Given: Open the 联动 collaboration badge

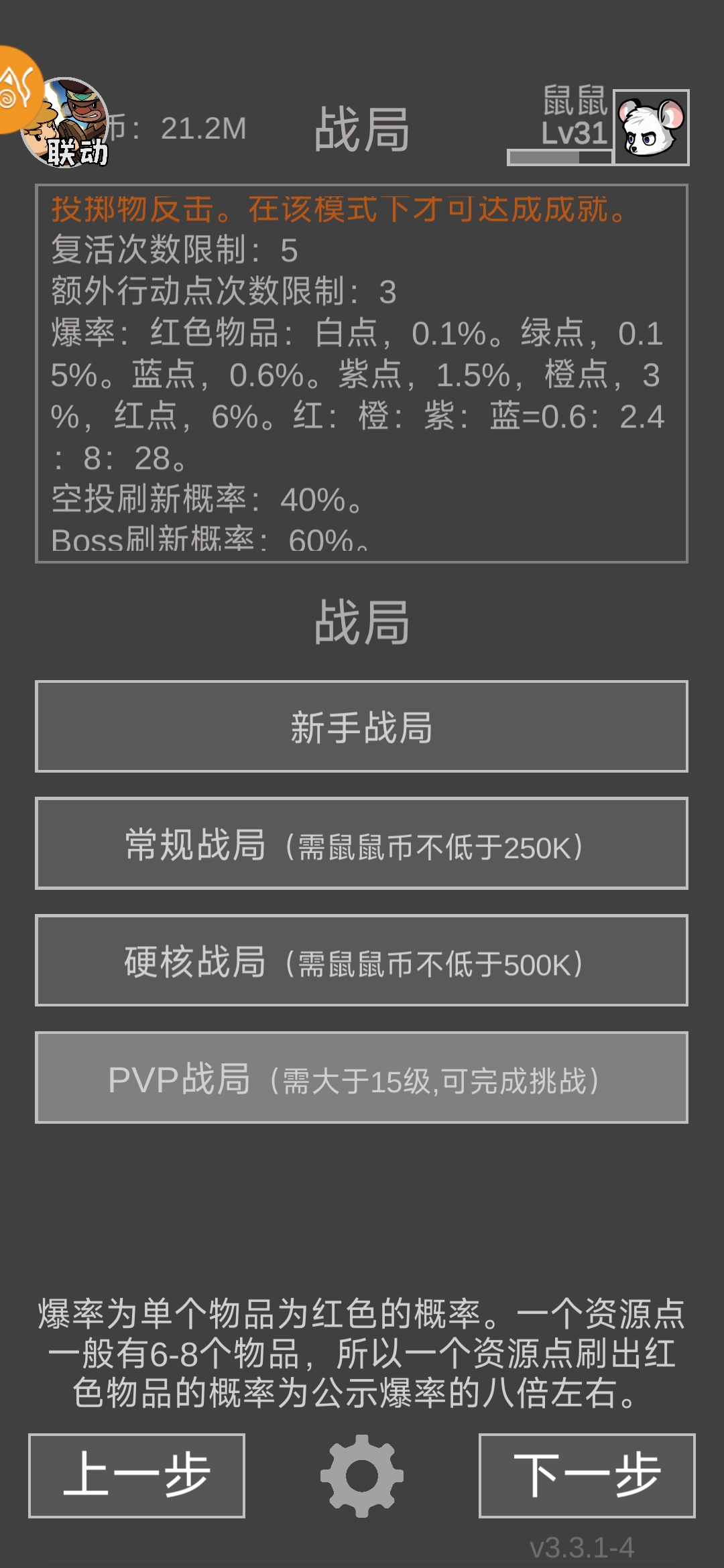Looking at the screenshot, I should tap(67, 124).
